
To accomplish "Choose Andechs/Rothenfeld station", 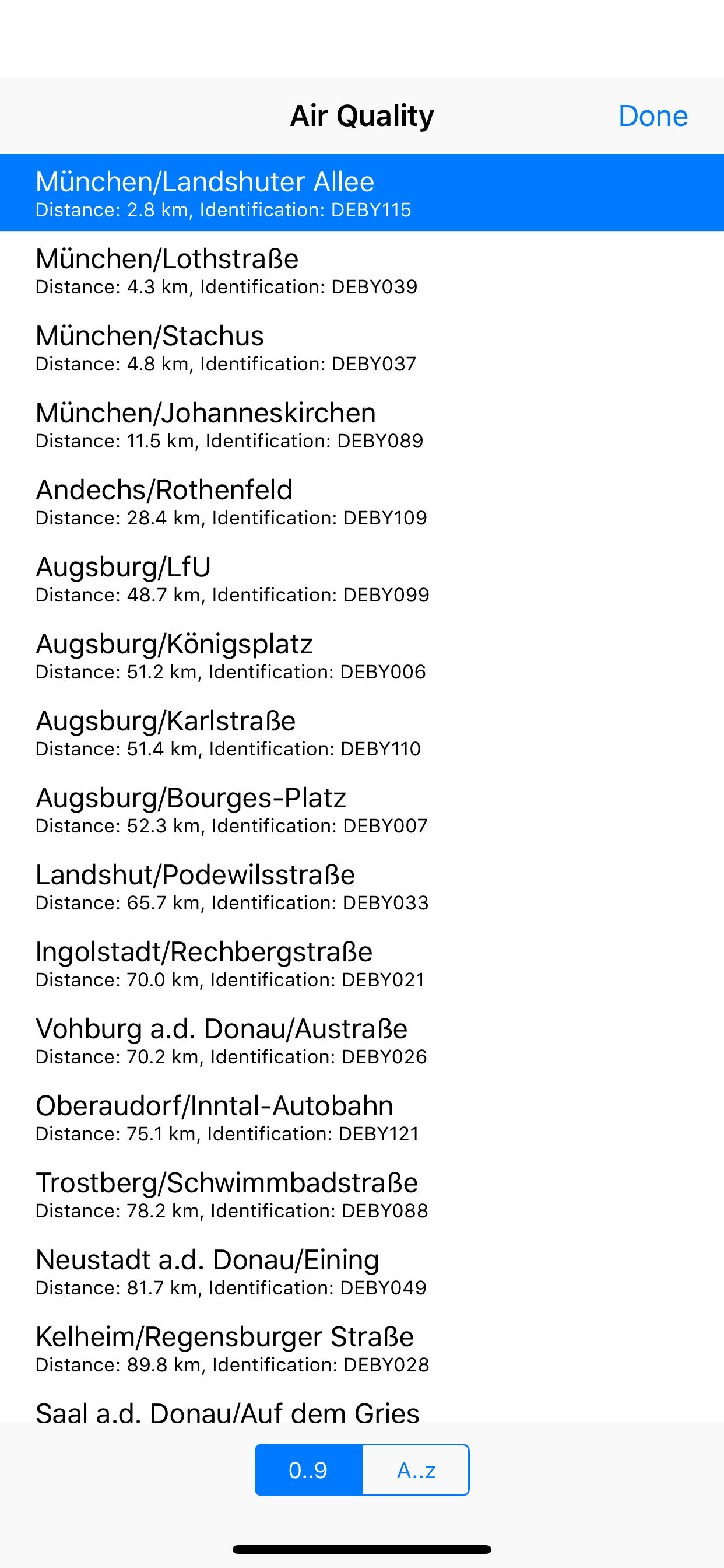I will pos(362,501).
